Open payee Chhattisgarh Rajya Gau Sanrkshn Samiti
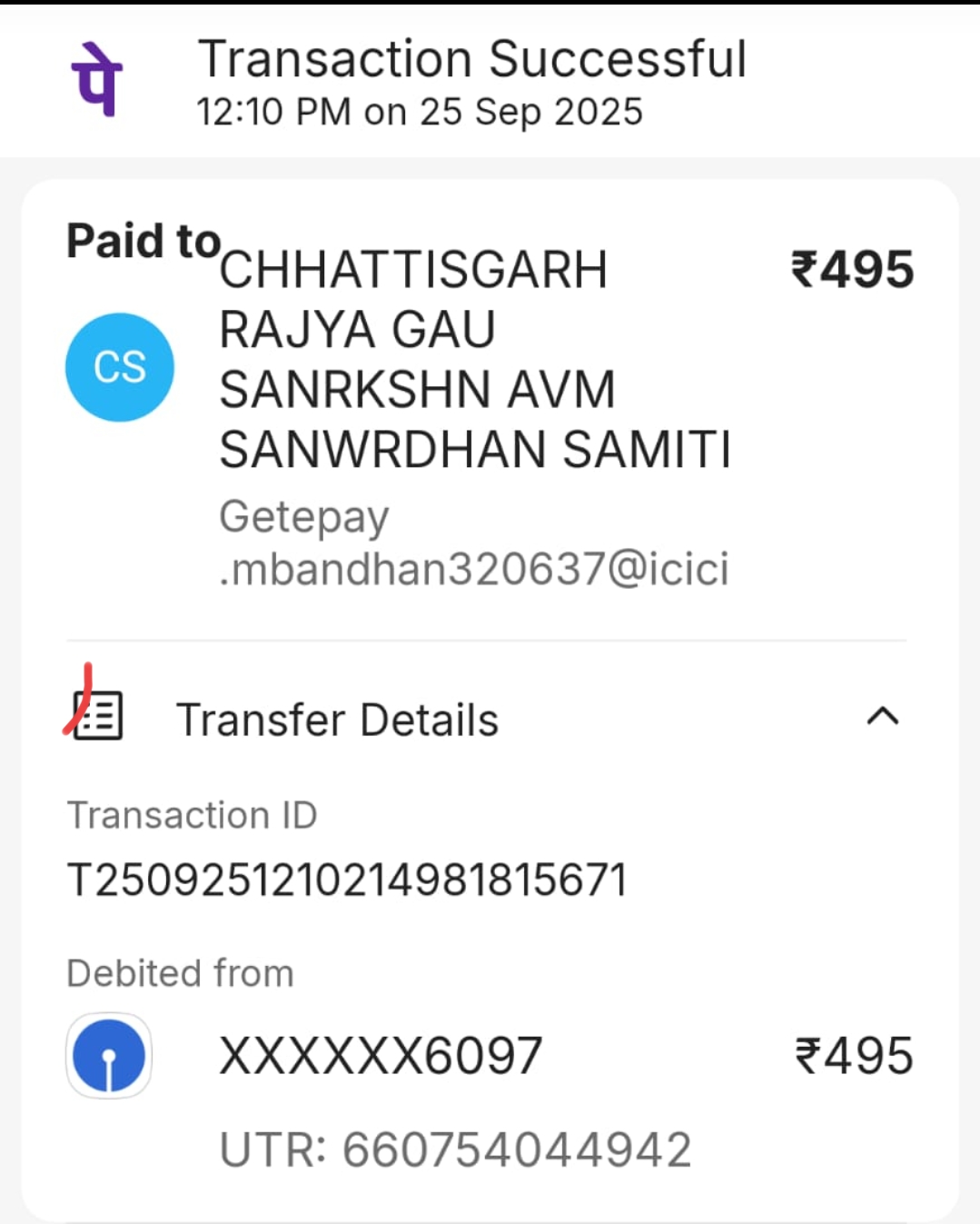Image resolution: width=980 pixels, height=1224 pixels. coord(474,360)
